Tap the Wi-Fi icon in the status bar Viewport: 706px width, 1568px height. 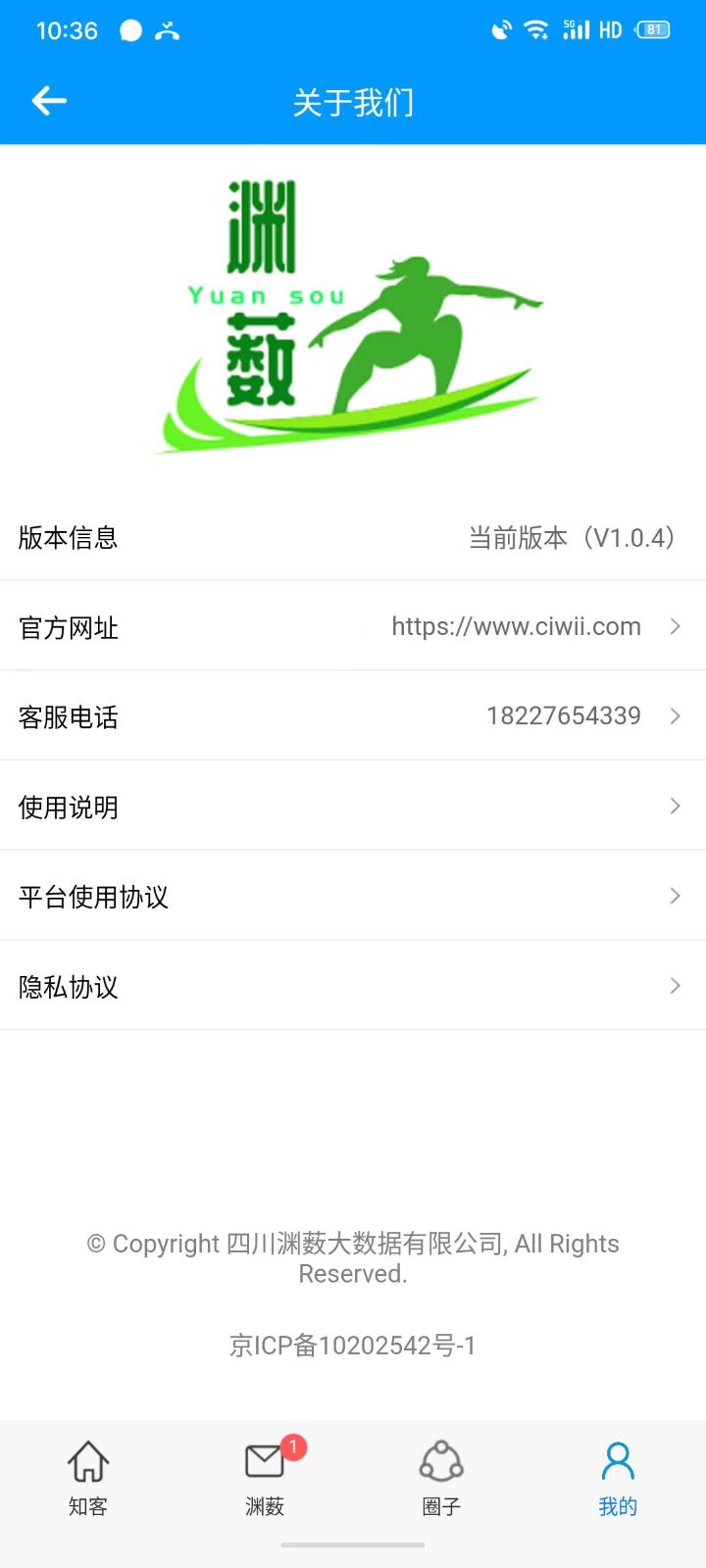tap(535, 29)
